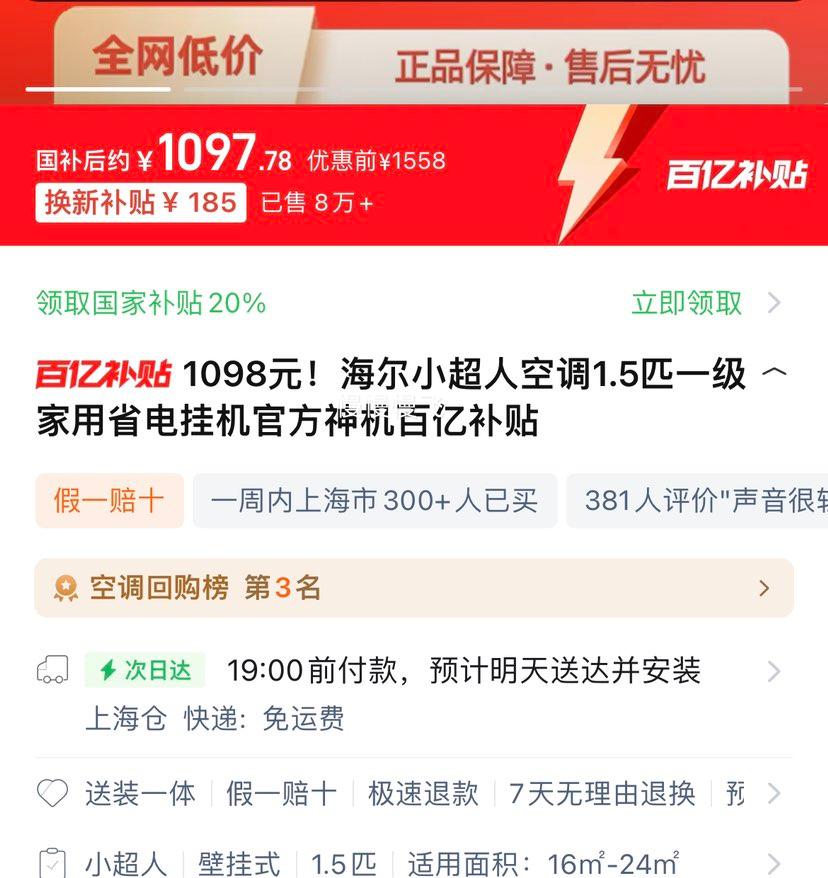Viewport: 828px width, 878px height.
Task: Open the 空调回购榜 第3名 ranking
Action: [413, 588]
